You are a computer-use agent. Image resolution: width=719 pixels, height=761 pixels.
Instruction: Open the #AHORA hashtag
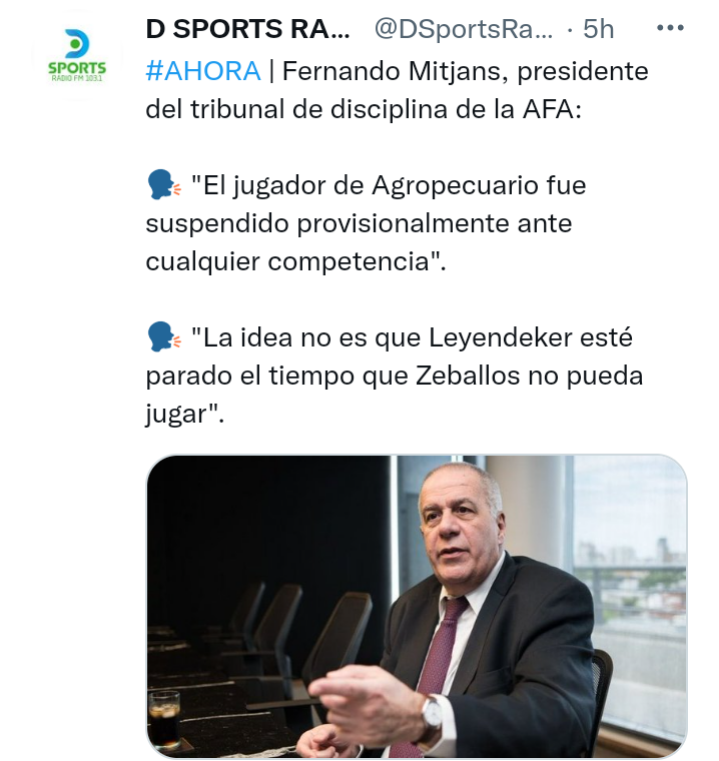[x=203, y=72]
